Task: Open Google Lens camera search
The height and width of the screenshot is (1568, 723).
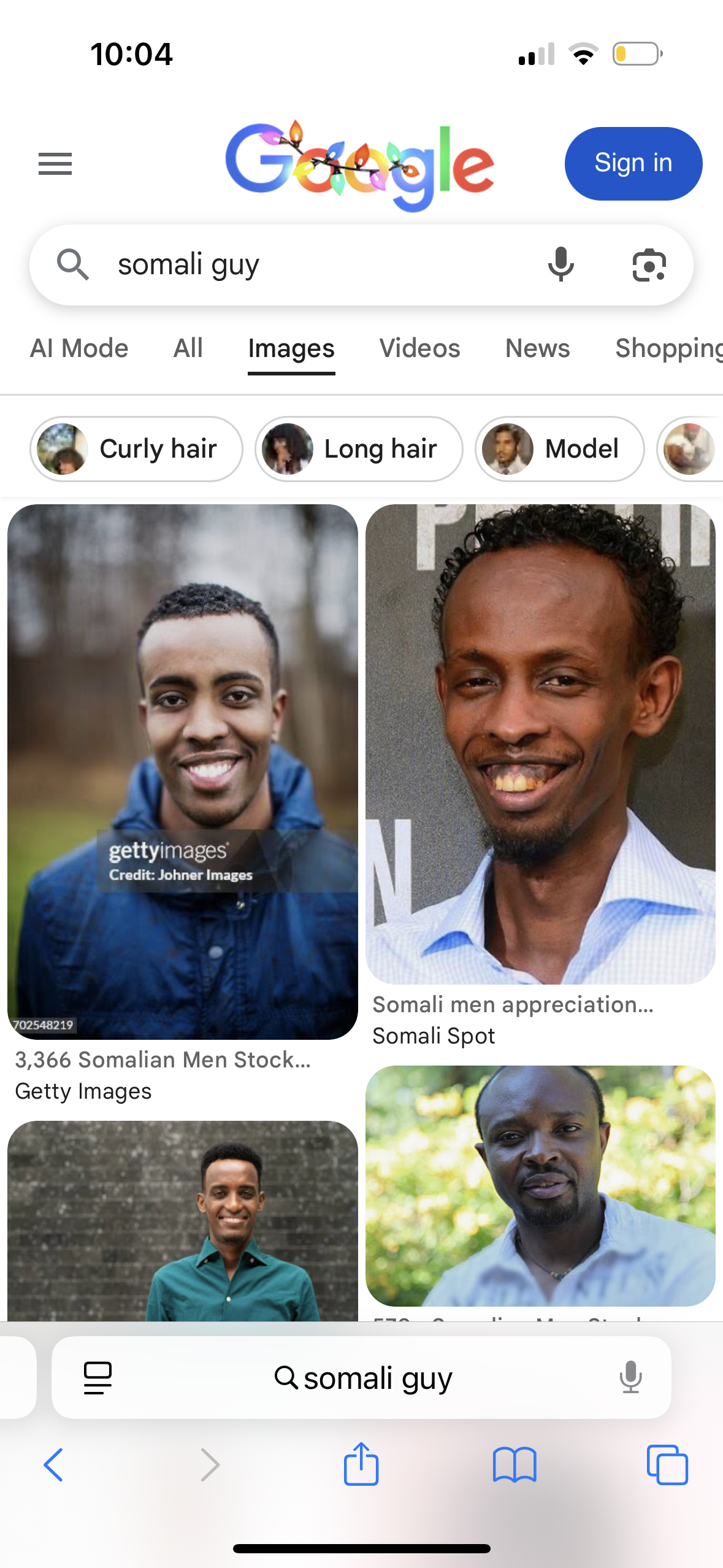Action: pos(649,265)
